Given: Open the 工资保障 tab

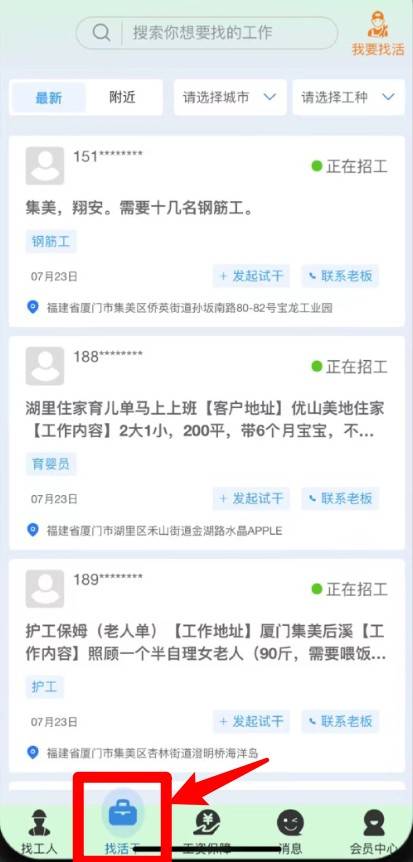Looking at the screenshot, I should coord(206,831).
